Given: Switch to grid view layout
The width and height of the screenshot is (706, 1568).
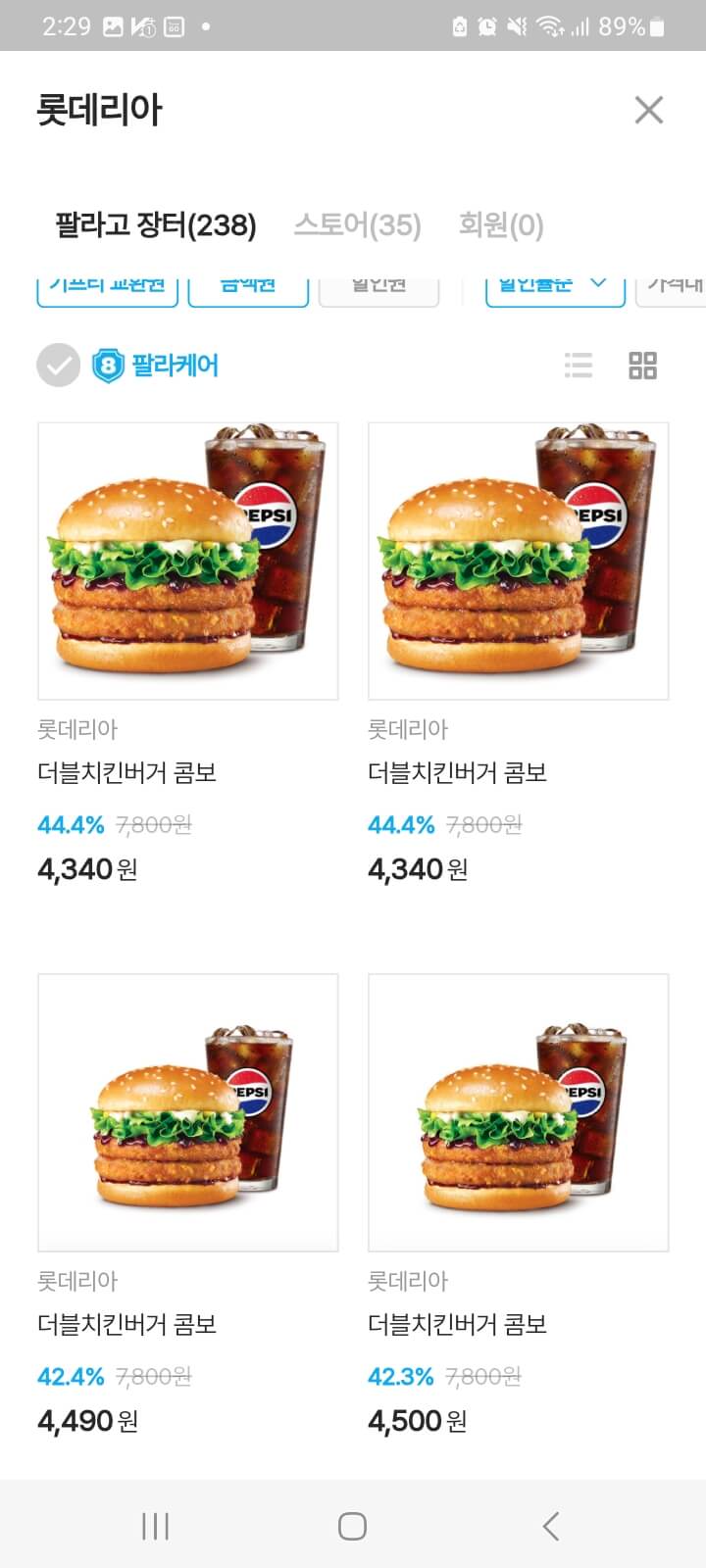Looking at the screenshot, I should pyautogui.click(x=642, y=366).
